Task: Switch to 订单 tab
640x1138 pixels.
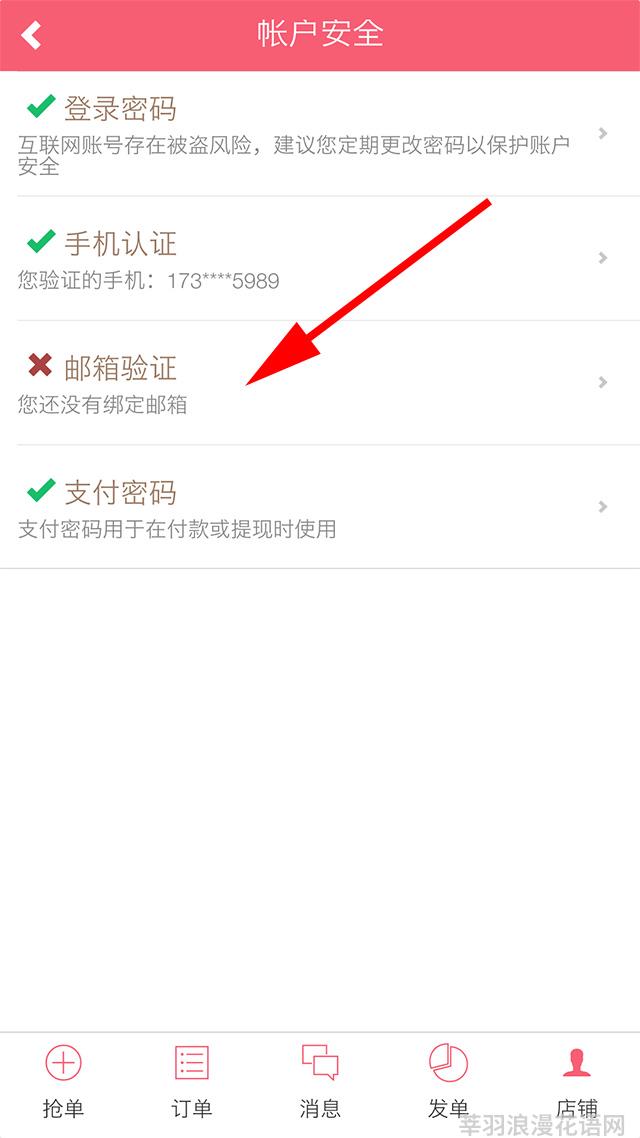Action: tap(192, 1081)
